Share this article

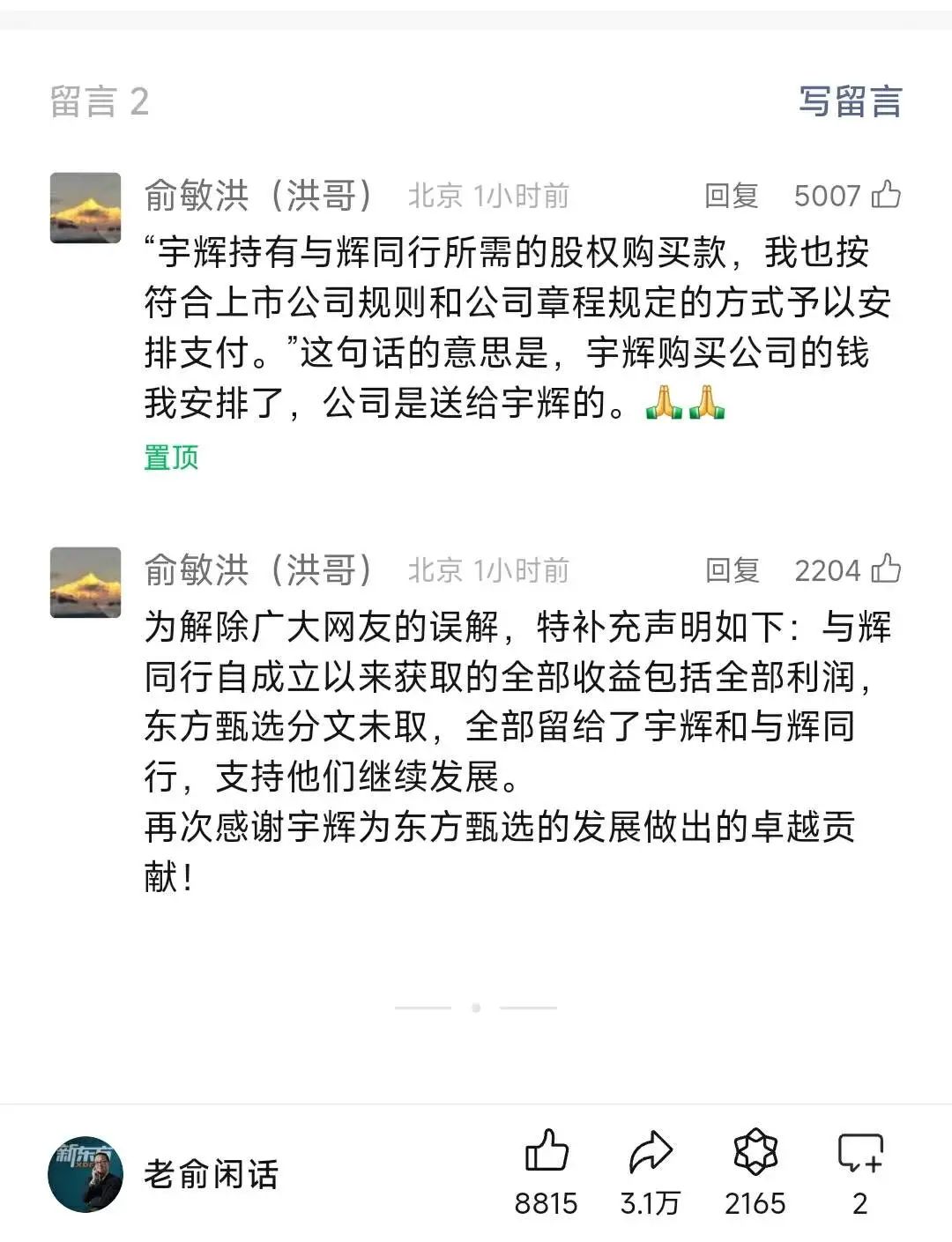(x=651, y=1153)
